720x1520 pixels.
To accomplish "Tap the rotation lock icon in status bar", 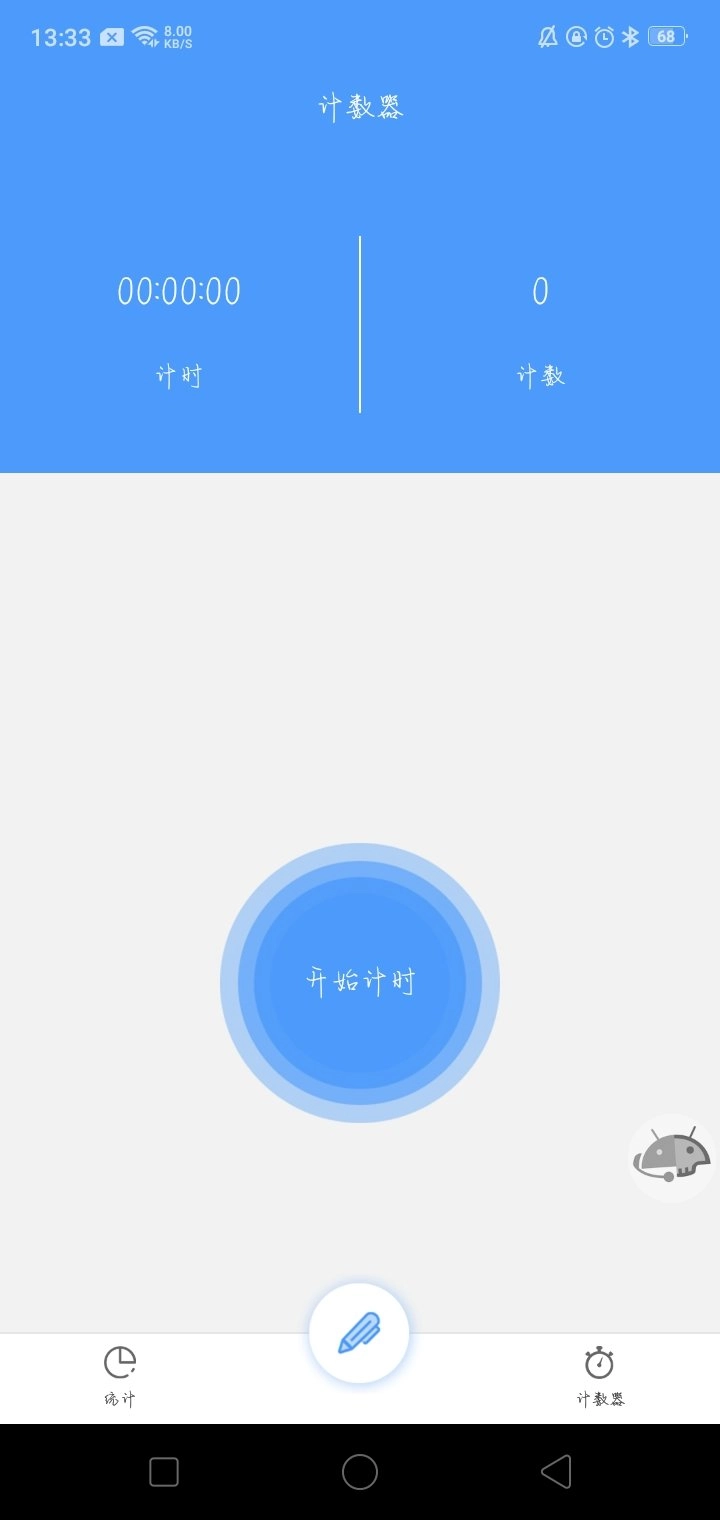I will tap(576, 37).
